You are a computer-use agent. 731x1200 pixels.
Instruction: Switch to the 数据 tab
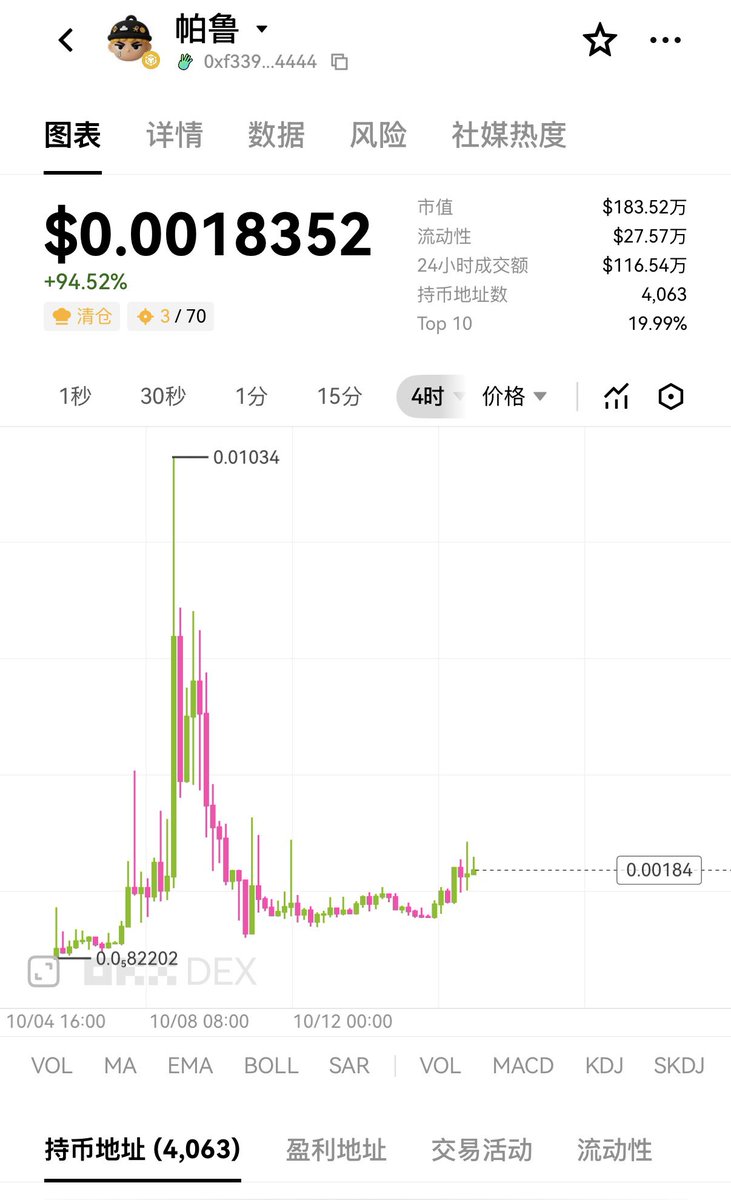[x=276, y=135]
